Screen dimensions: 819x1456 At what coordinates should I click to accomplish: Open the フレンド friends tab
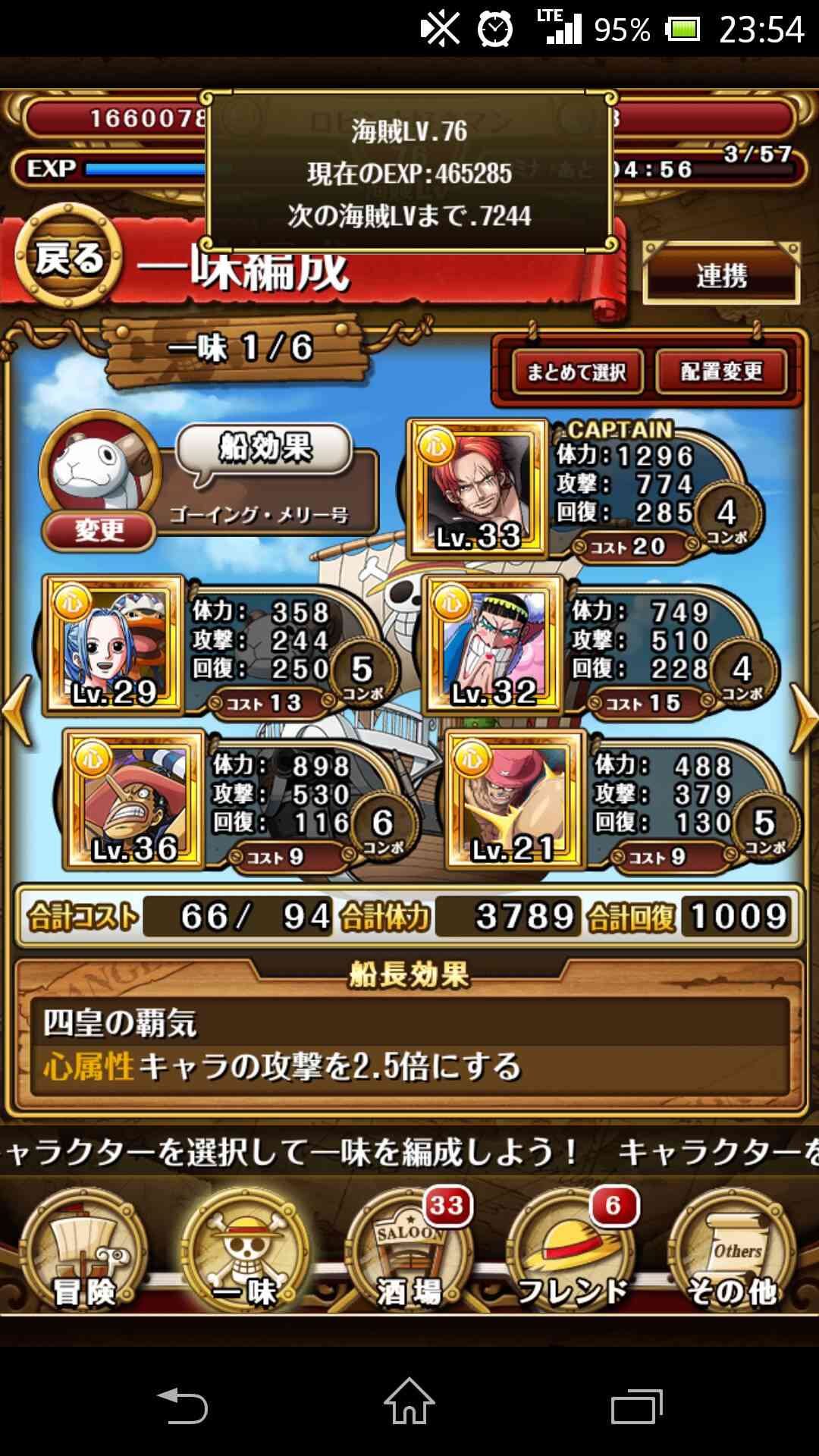coord(571,1253)
